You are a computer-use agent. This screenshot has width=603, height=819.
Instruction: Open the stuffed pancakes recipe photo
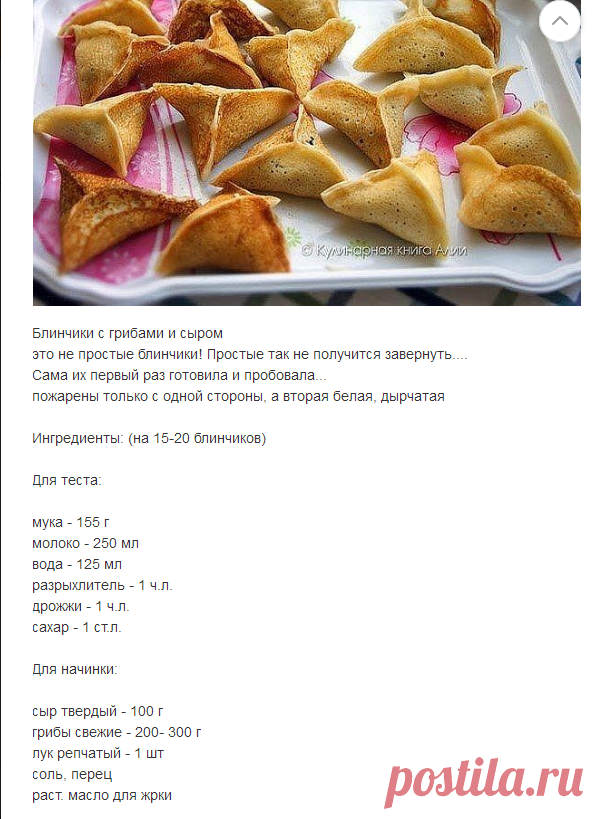click(307, 153)
